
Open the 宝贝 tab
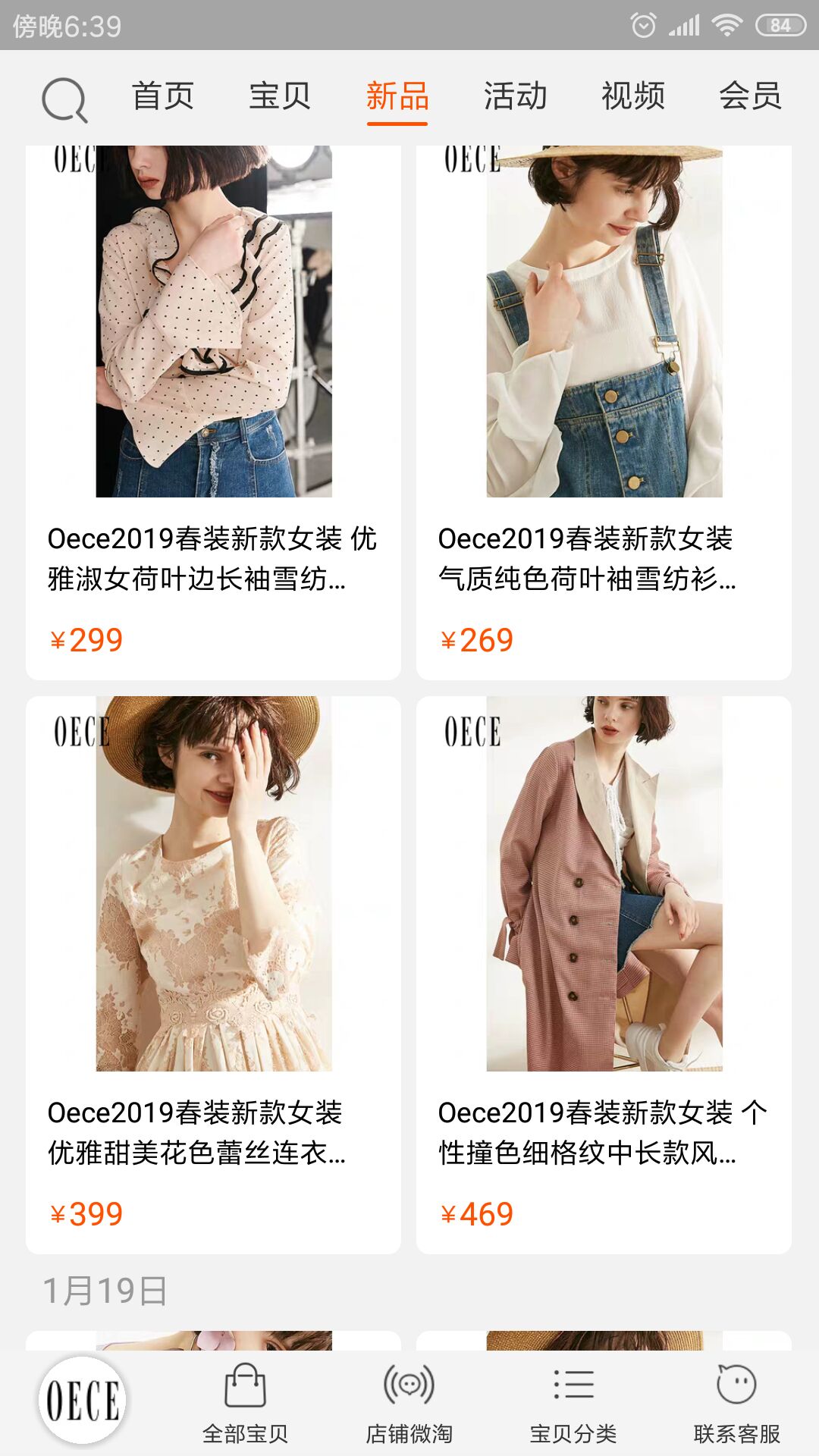point(280,97)
